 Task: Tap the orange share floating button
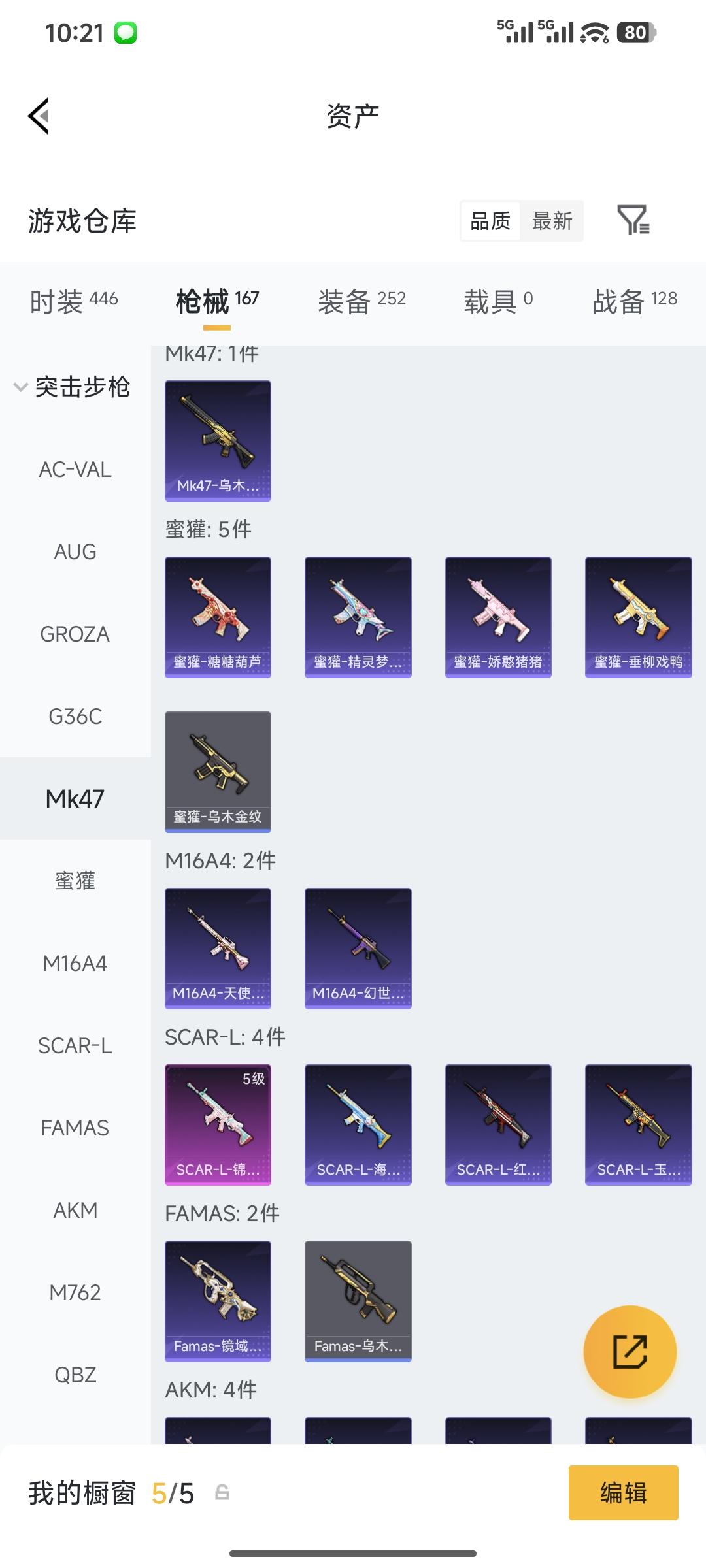tap(630, 1352)
